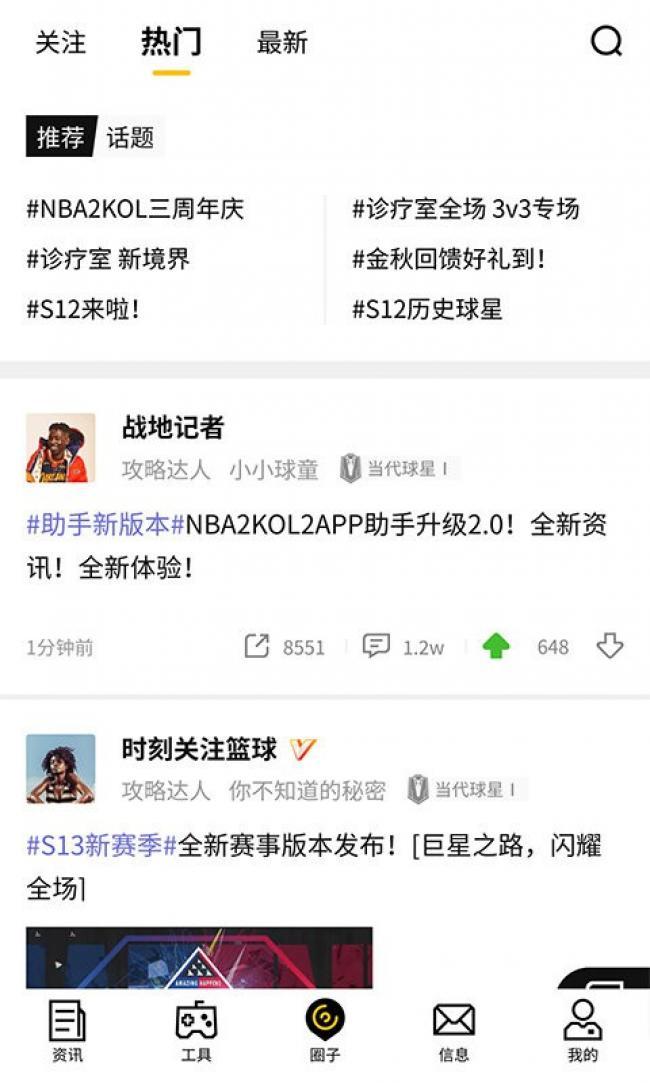View 战地记者's profile avatar
This screenshot has width=650, height=1083.
point(61,448)
